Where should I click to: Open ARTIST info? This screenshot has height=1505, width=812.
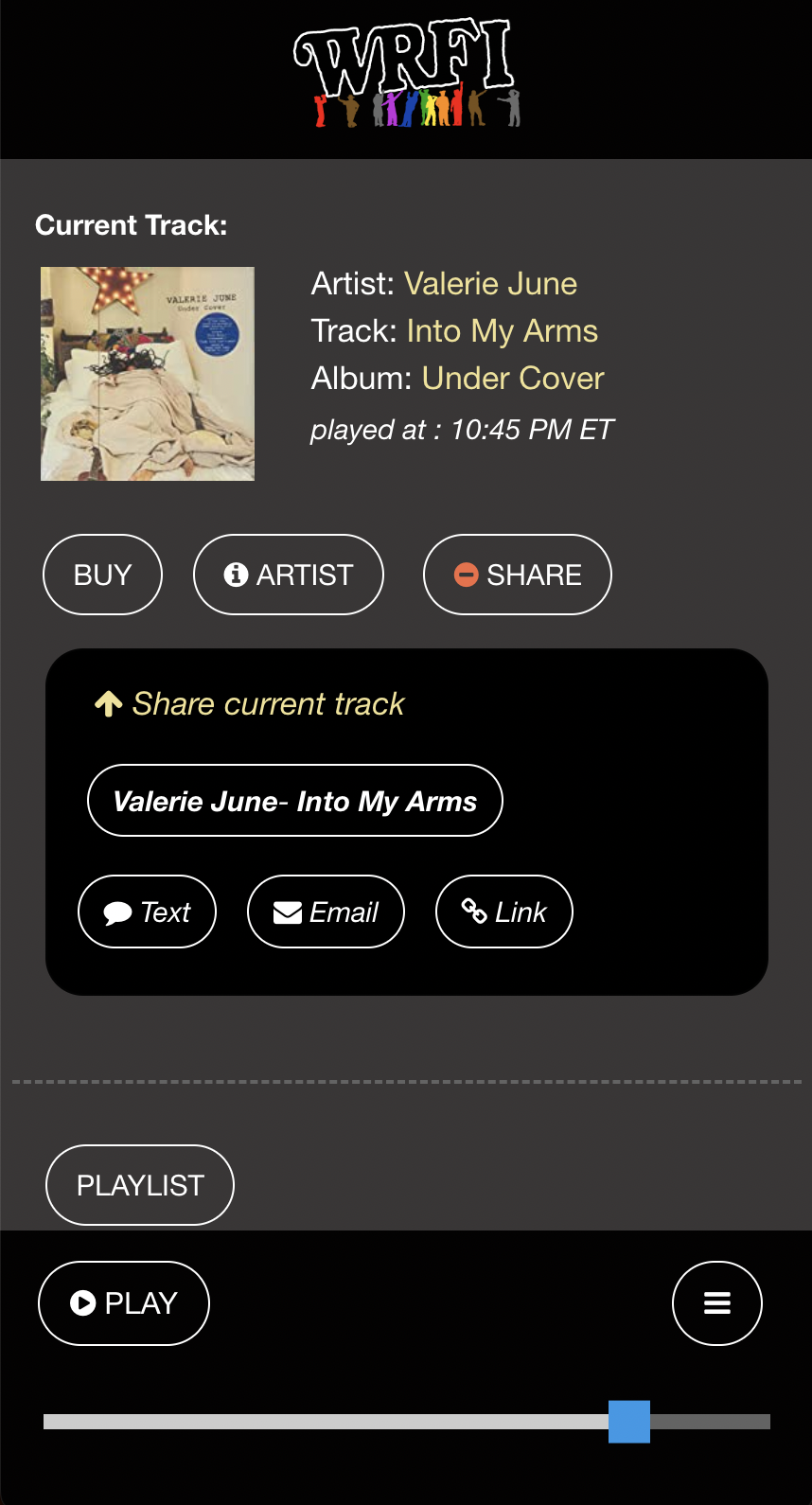point(289,575)
